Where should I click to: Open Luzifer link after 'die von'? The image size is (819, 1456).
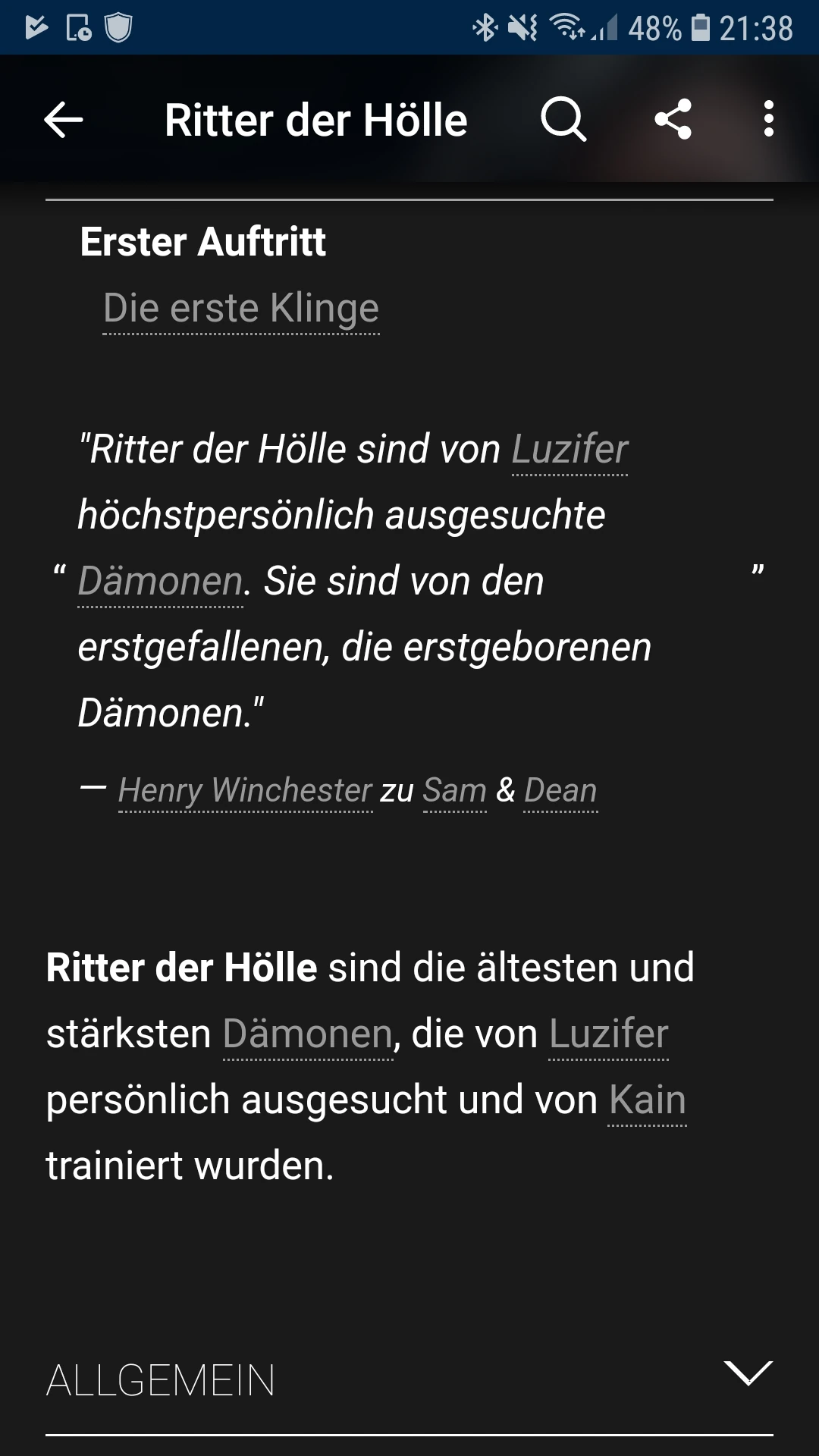point(608,1034)
